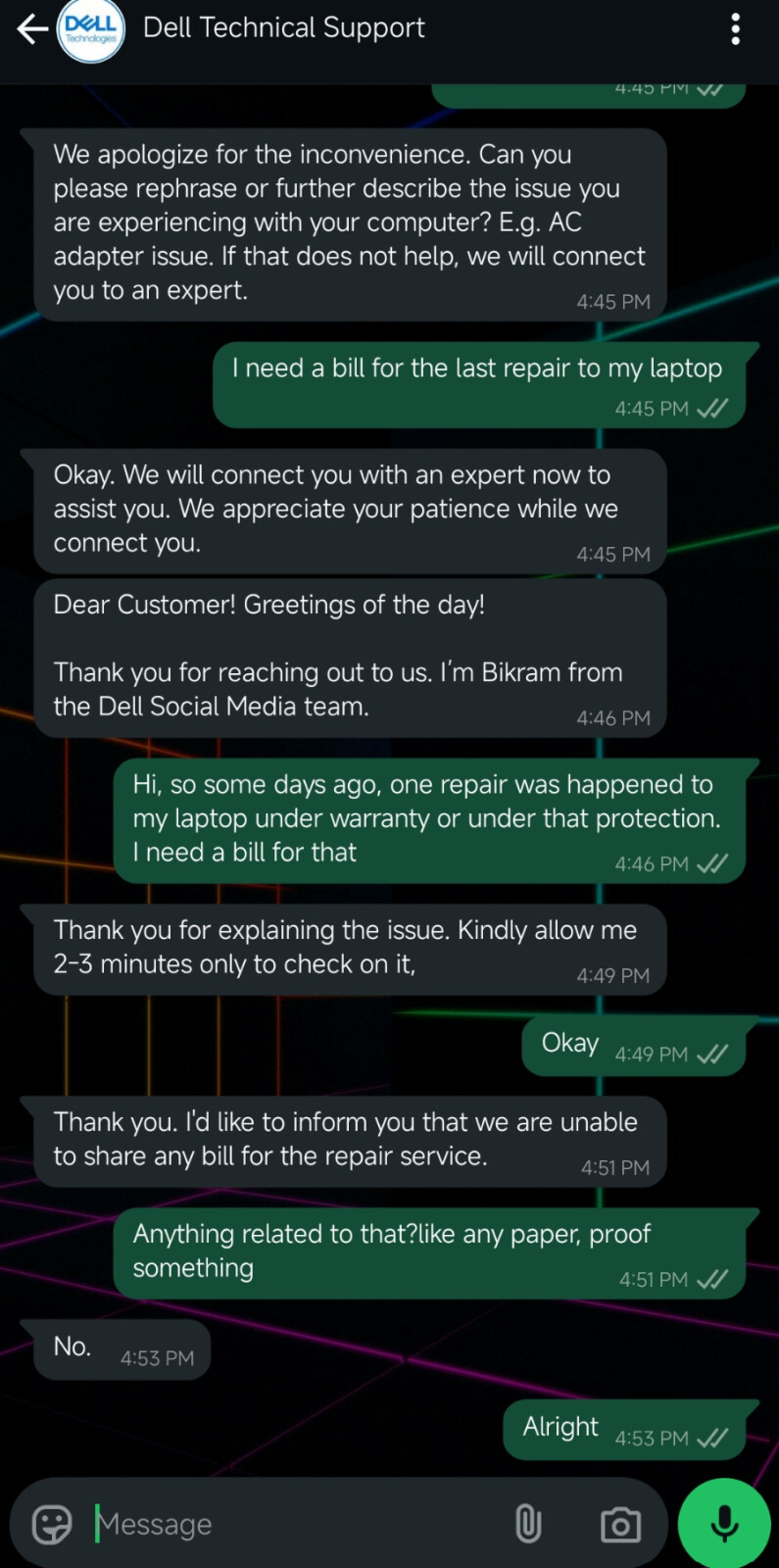Tap the voice message microphone button
779x1568 pixels.
pos(725,1524)
